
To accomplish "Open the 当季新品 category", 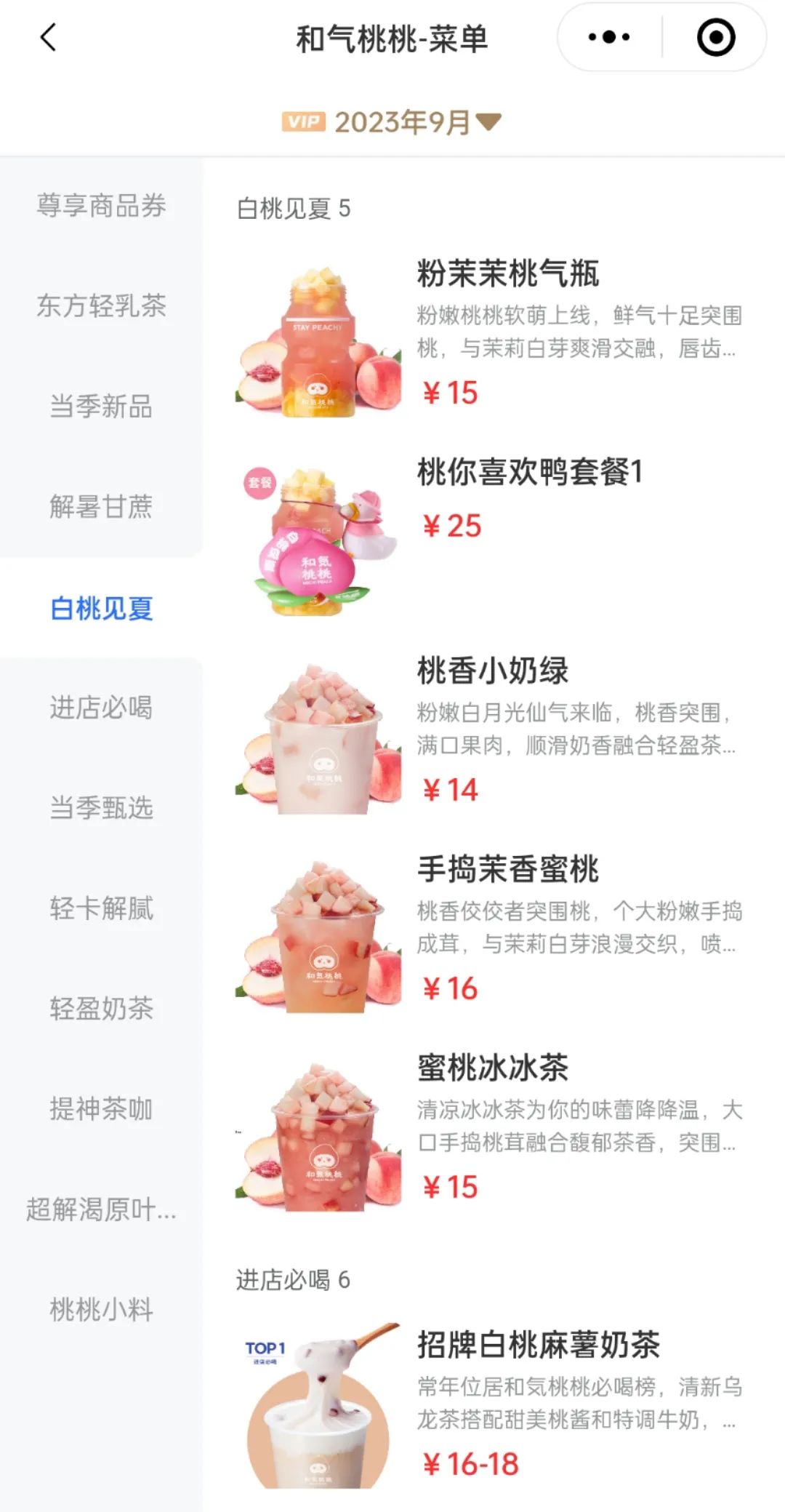I will point(102,407).
